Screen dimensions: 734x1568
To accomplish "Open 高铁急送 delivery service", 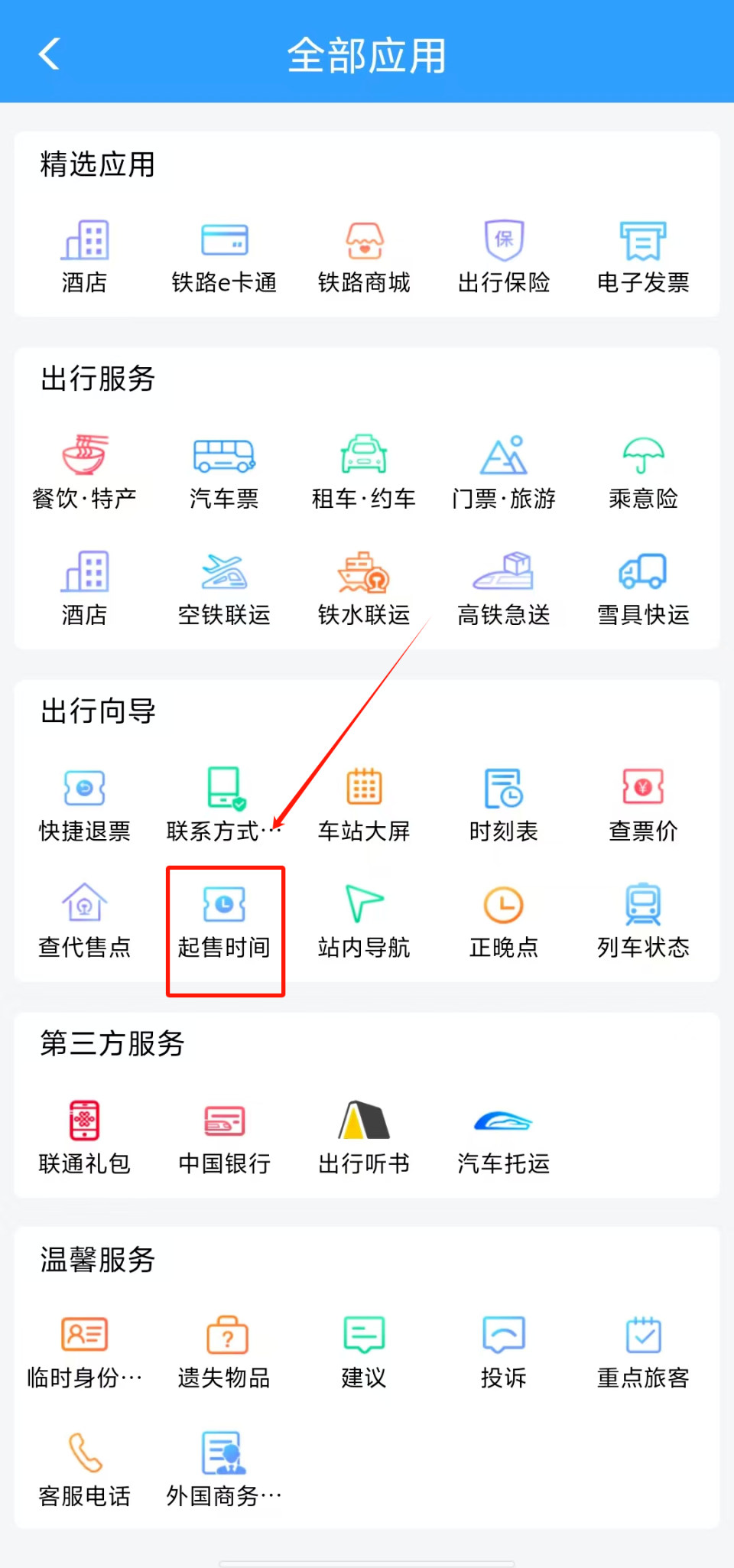I will click(x=503, y=585).
